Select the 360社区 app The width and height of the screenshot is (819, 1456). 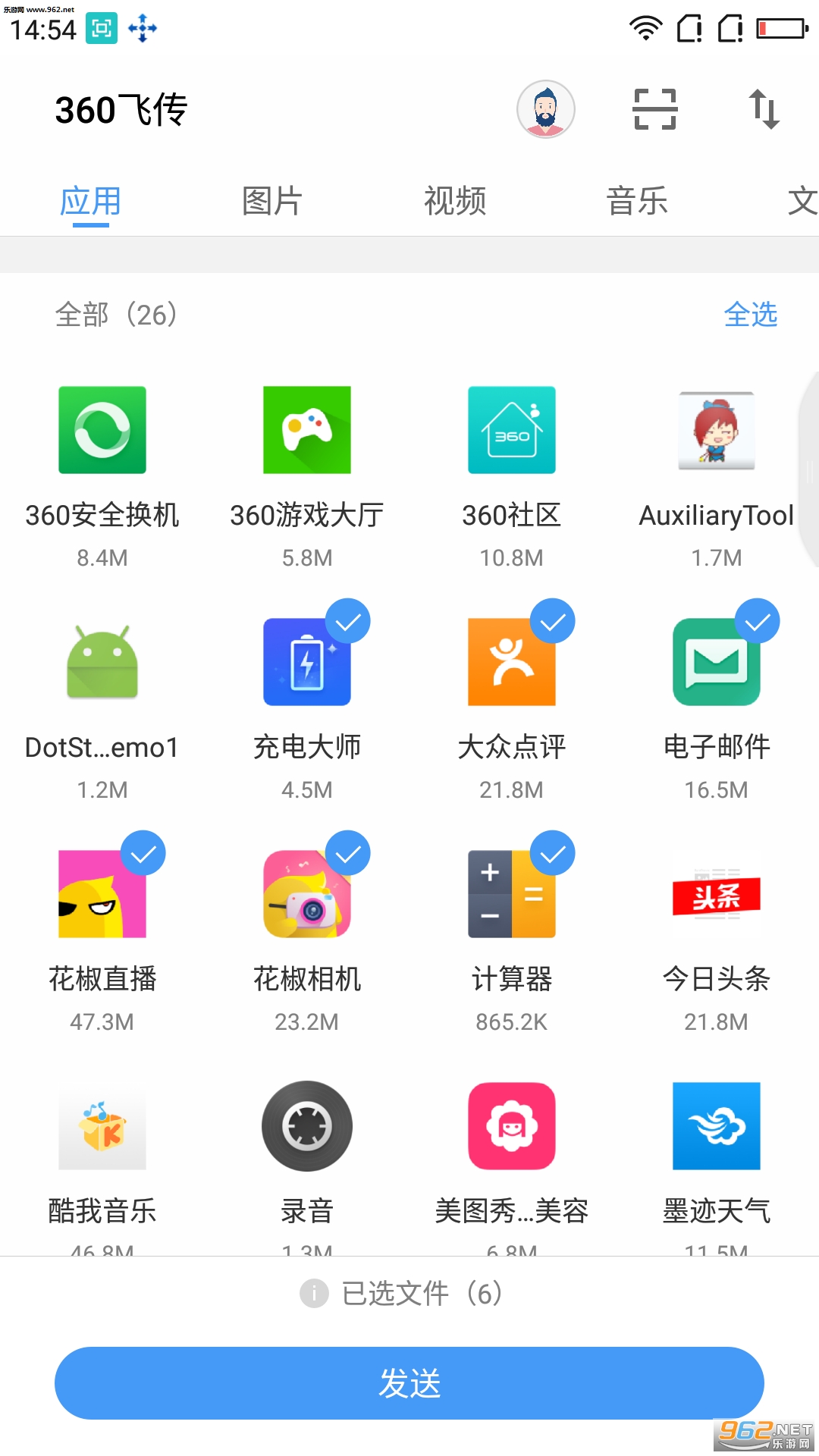[512, 431]
